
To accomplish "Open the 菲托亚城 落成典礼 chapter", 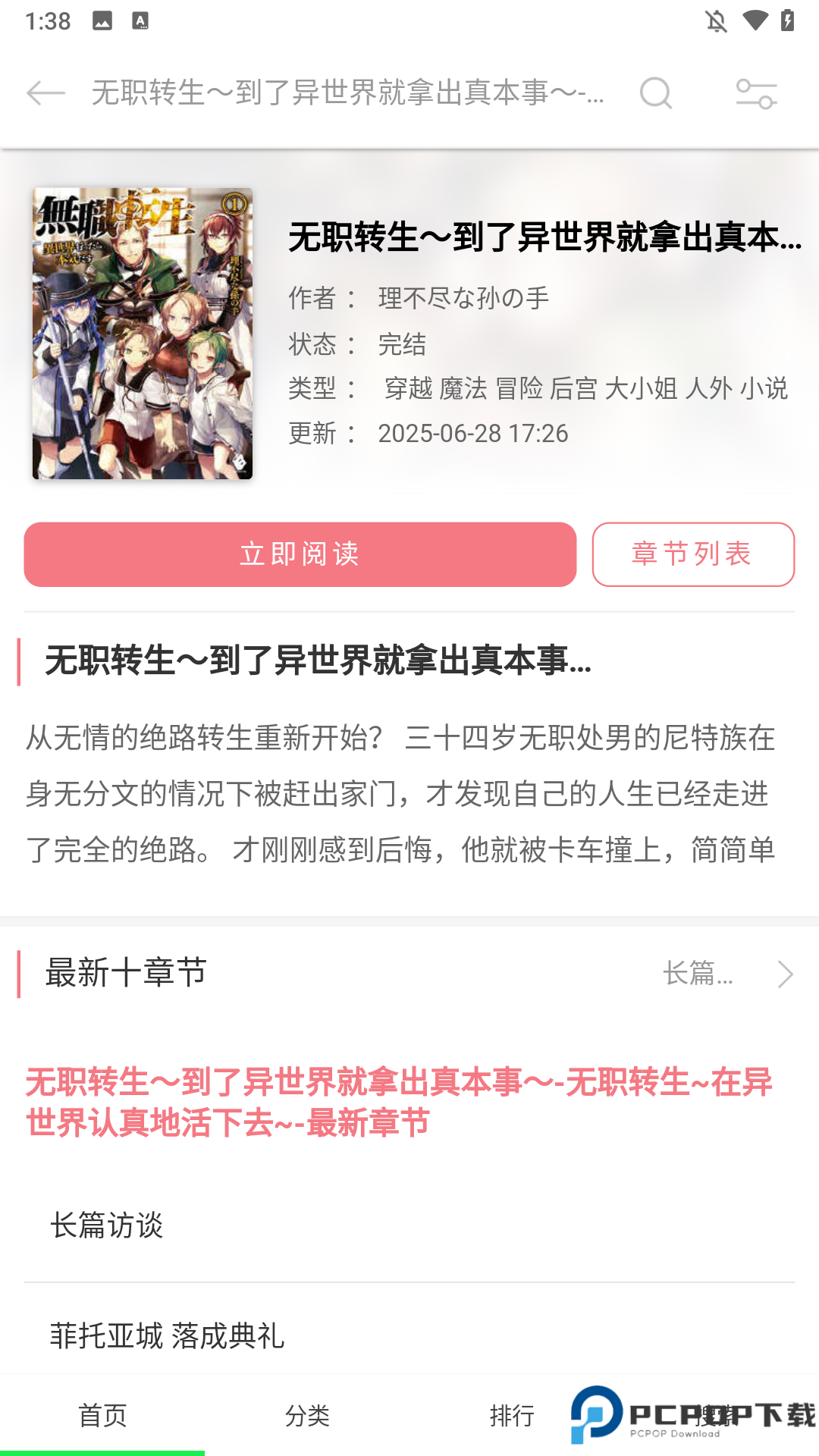I will click(167, 1338).
